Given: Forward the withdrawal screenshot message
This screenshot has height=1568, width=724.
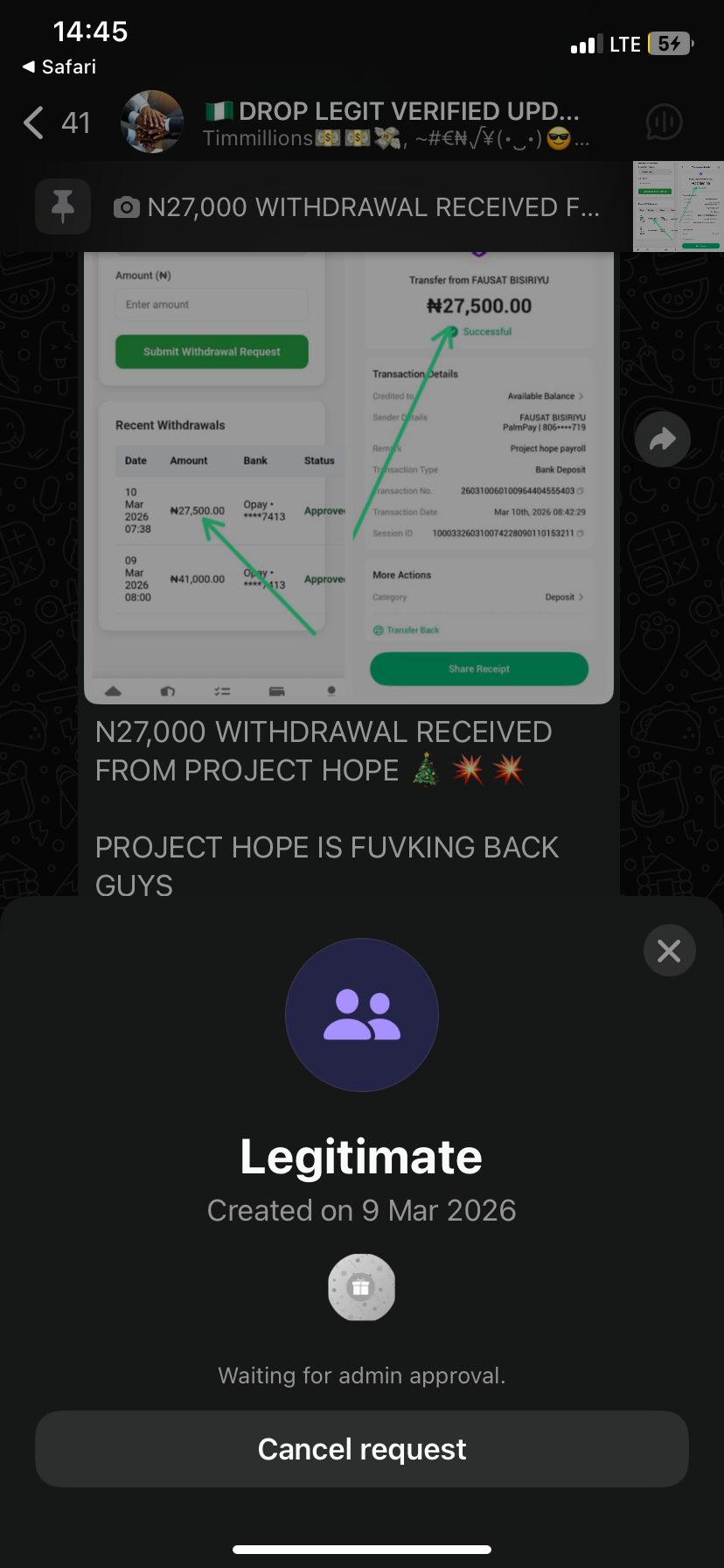Looking at the screenshot, I should coord(663,439).
